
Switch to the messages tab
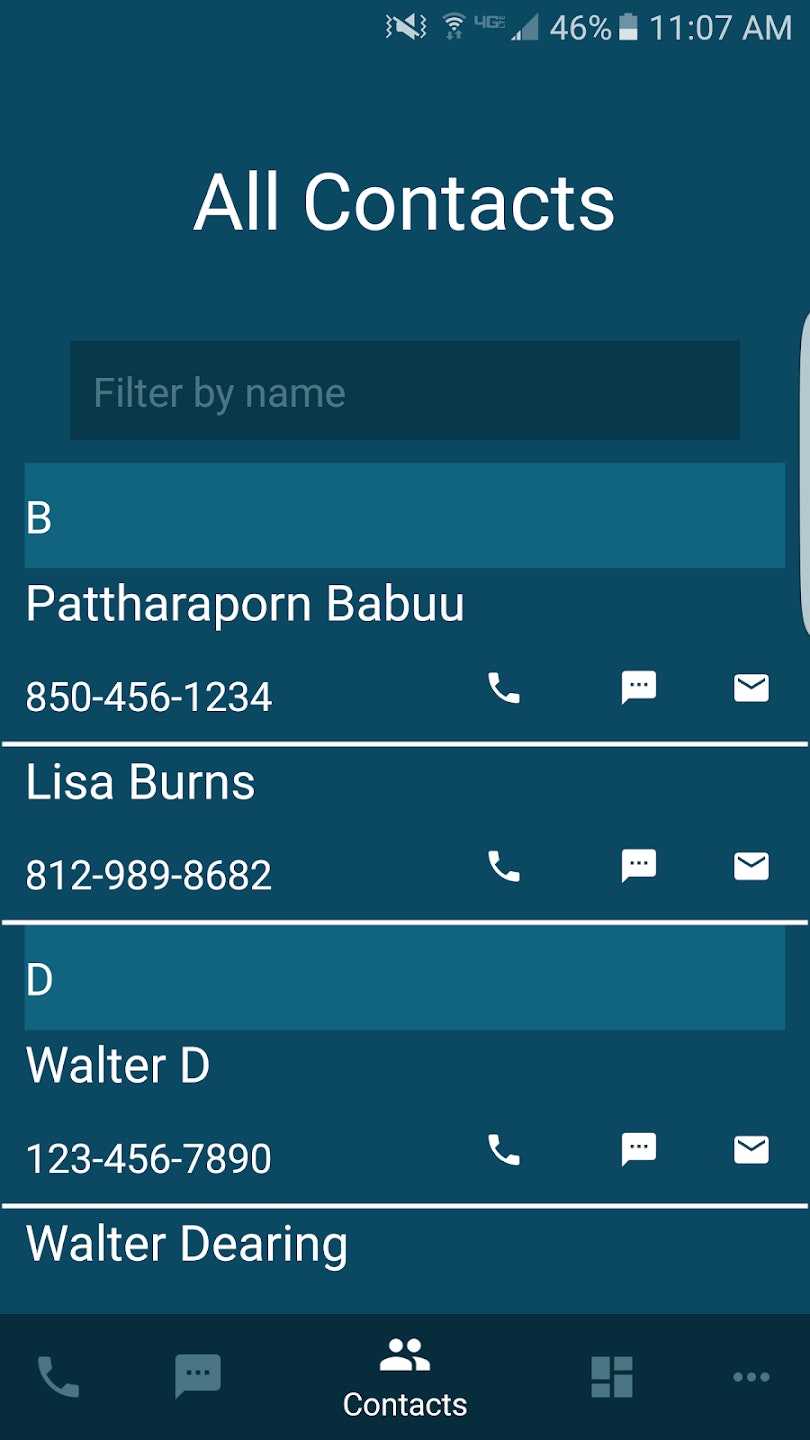pos(198,1377)
